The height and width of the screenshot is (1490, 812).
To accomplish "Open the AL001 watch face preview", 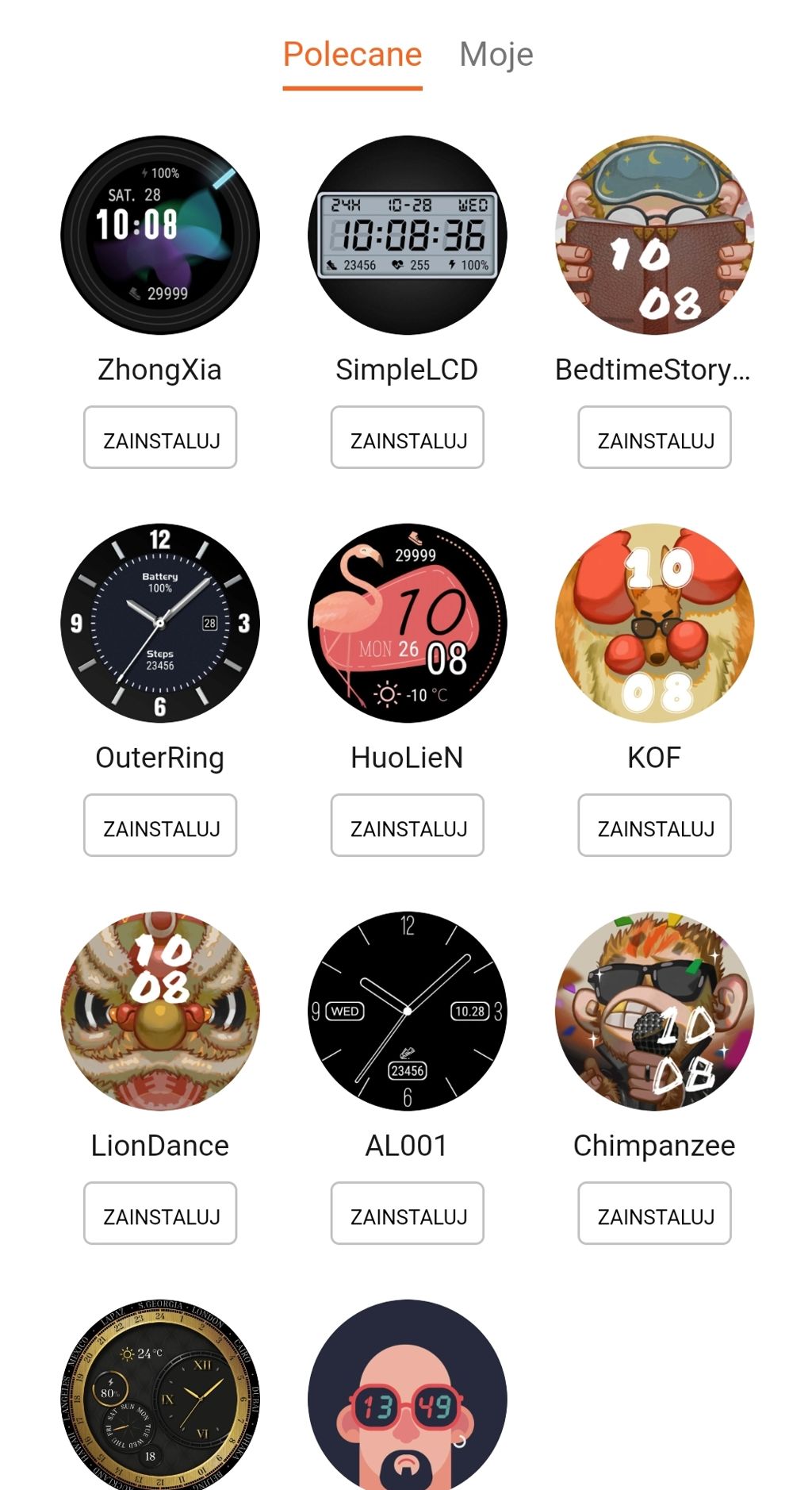I will point(407,1011).
